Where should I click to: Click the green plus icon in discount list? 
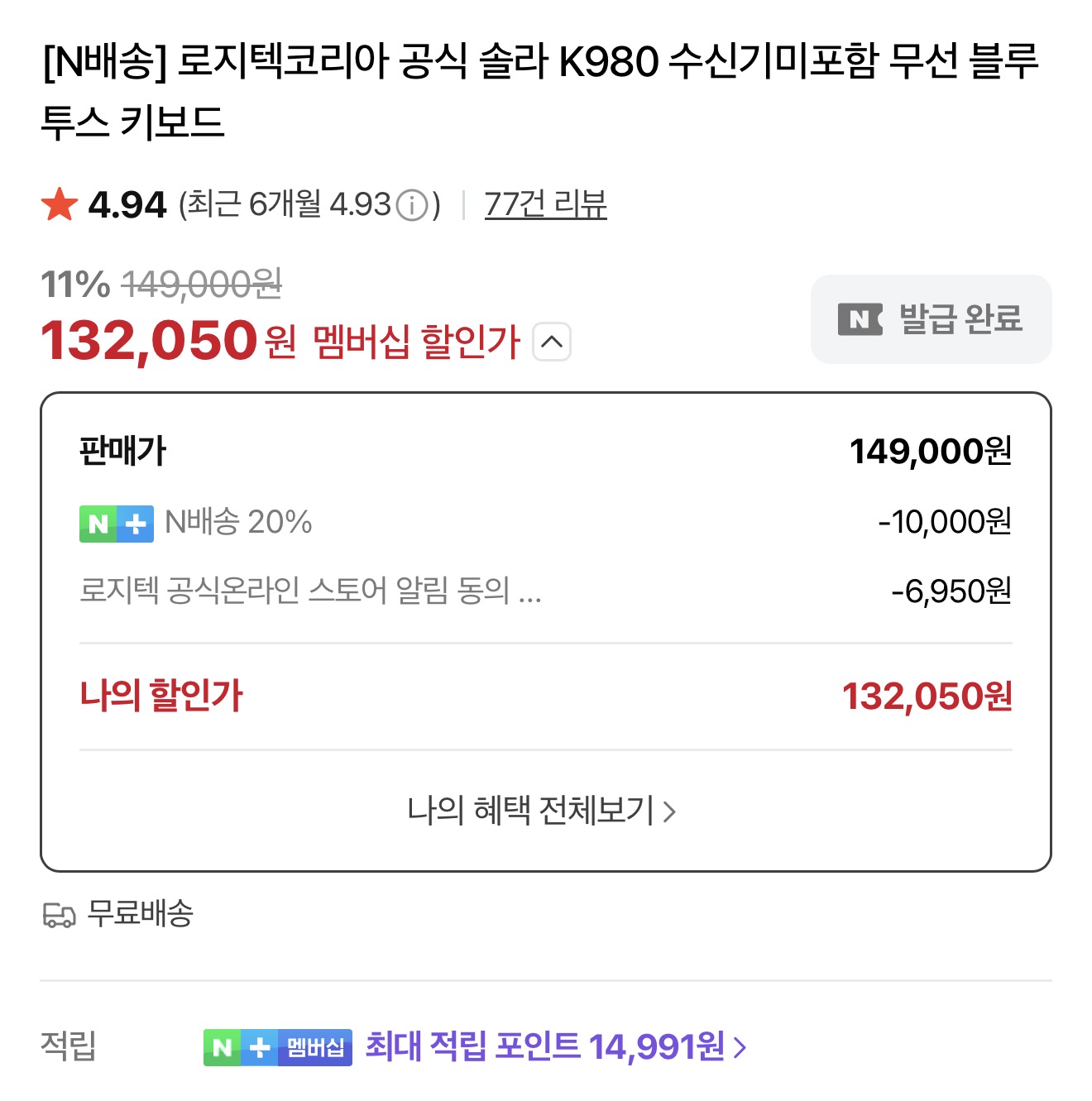click(x=137, y=523)
